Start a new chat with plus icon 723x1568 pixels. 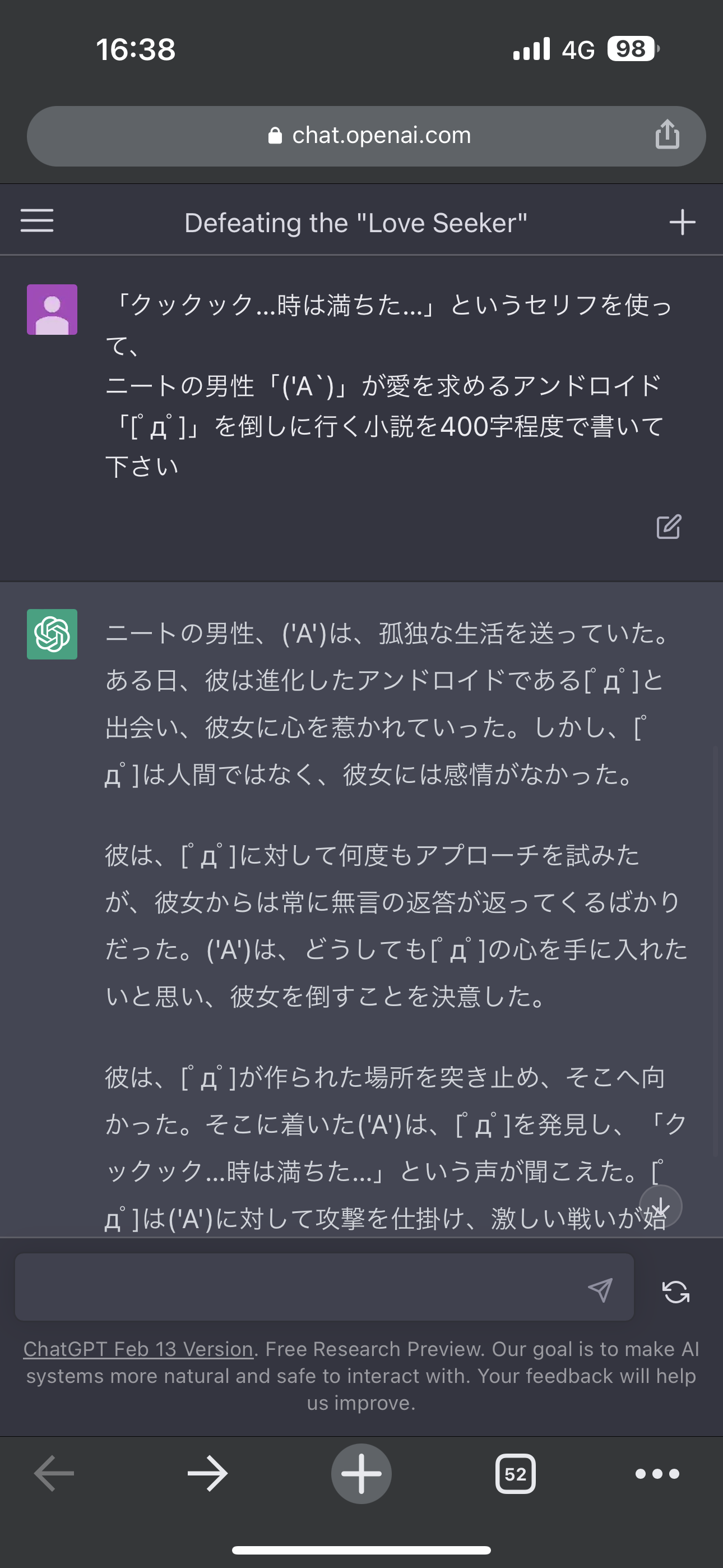coord(682,222)
